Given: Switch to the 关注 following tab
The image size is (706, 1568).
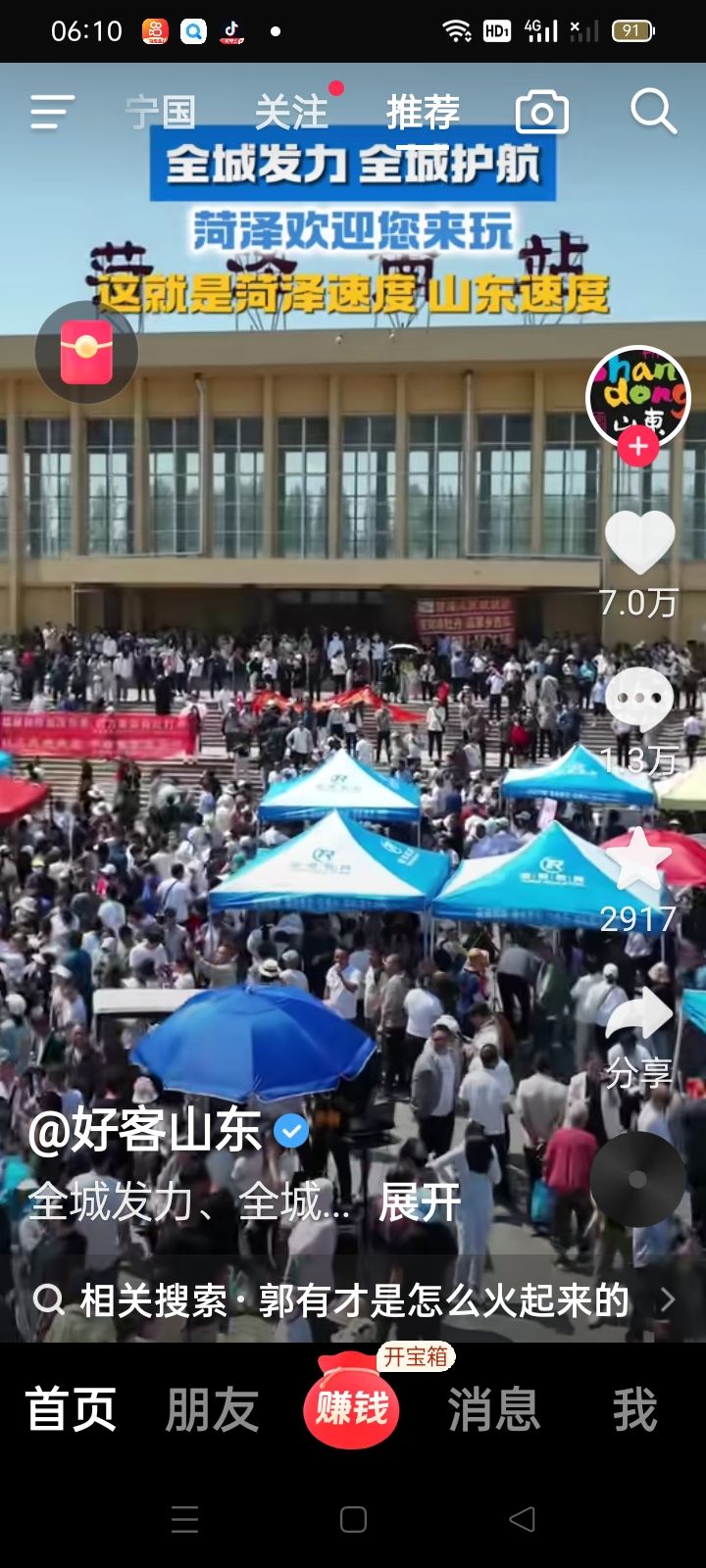Looking at the screenshot, I should 290,113.
